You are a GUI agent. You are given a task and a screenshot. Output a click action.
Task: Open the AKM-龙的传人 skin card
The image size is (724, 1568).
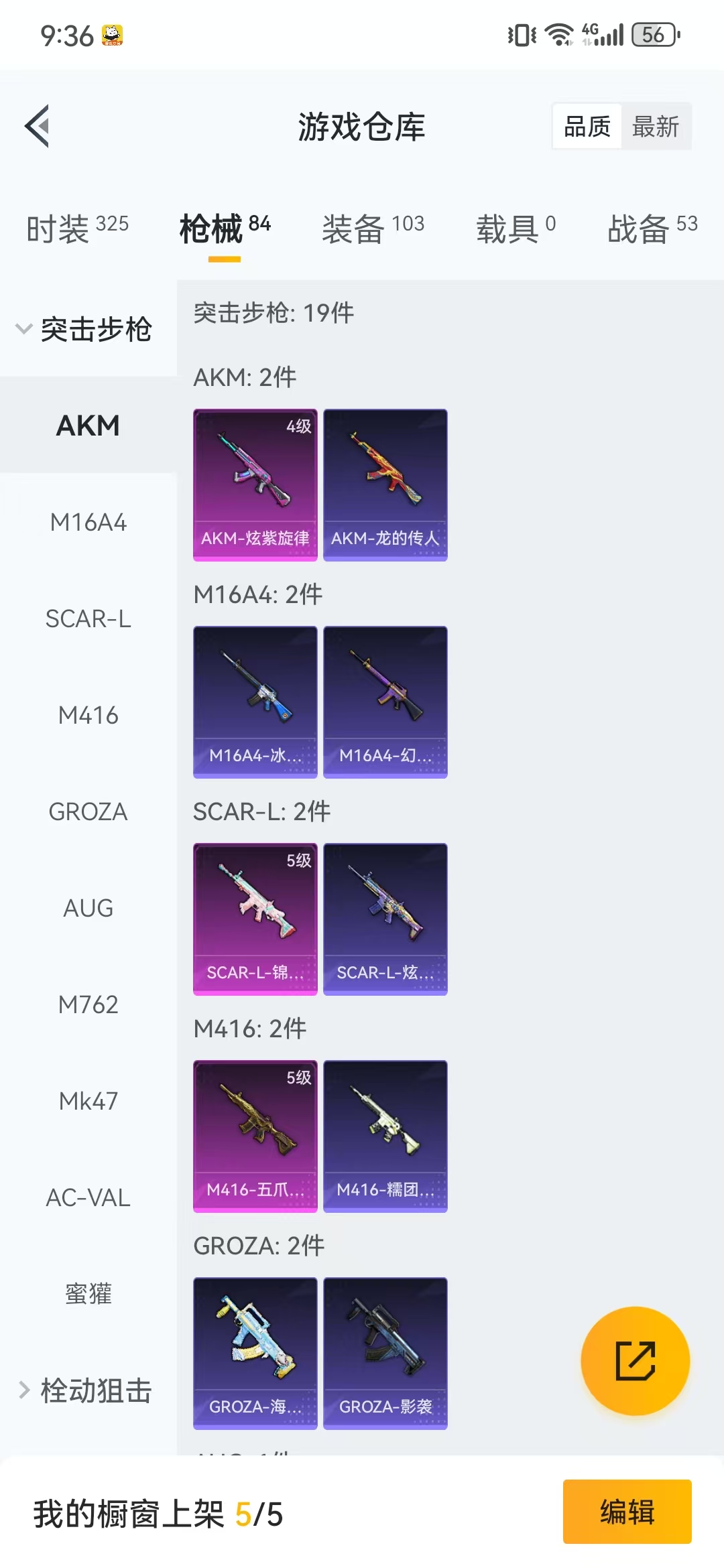tap(385, 485)
